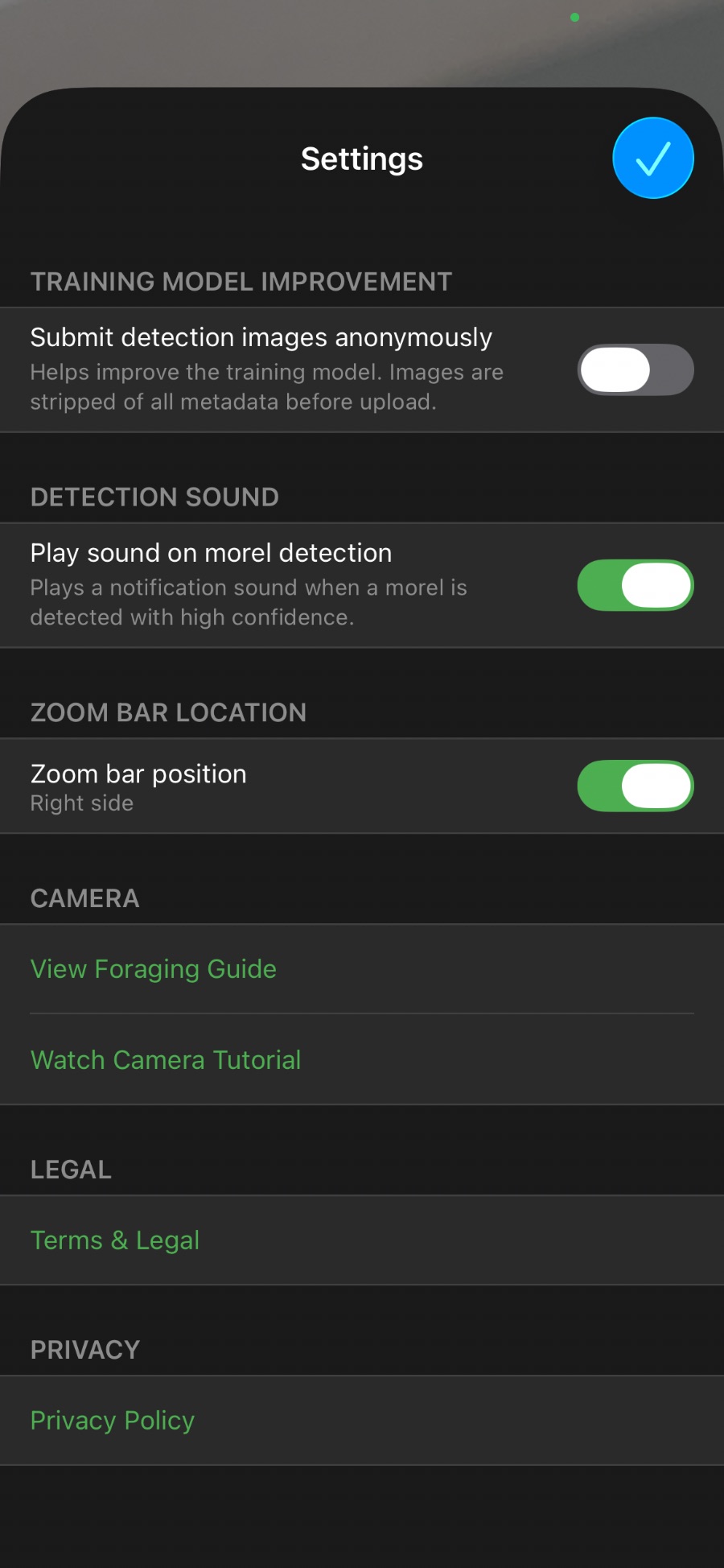Viewport: 724px width, 1568px height.
Task: Switch zoom bar position to left side
Action: 635,786
